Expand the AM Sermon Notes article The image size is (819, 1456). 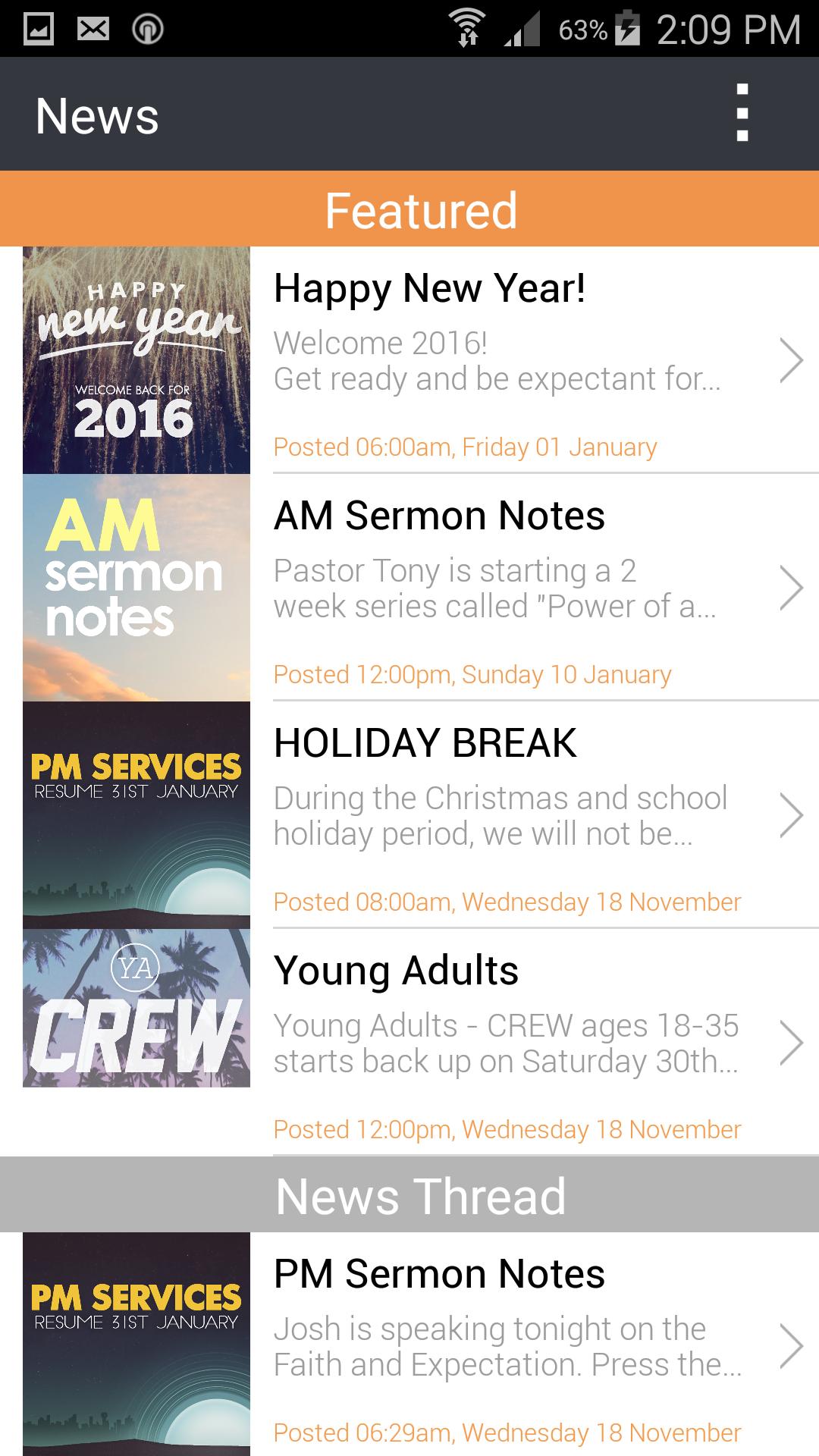(500, 584)
